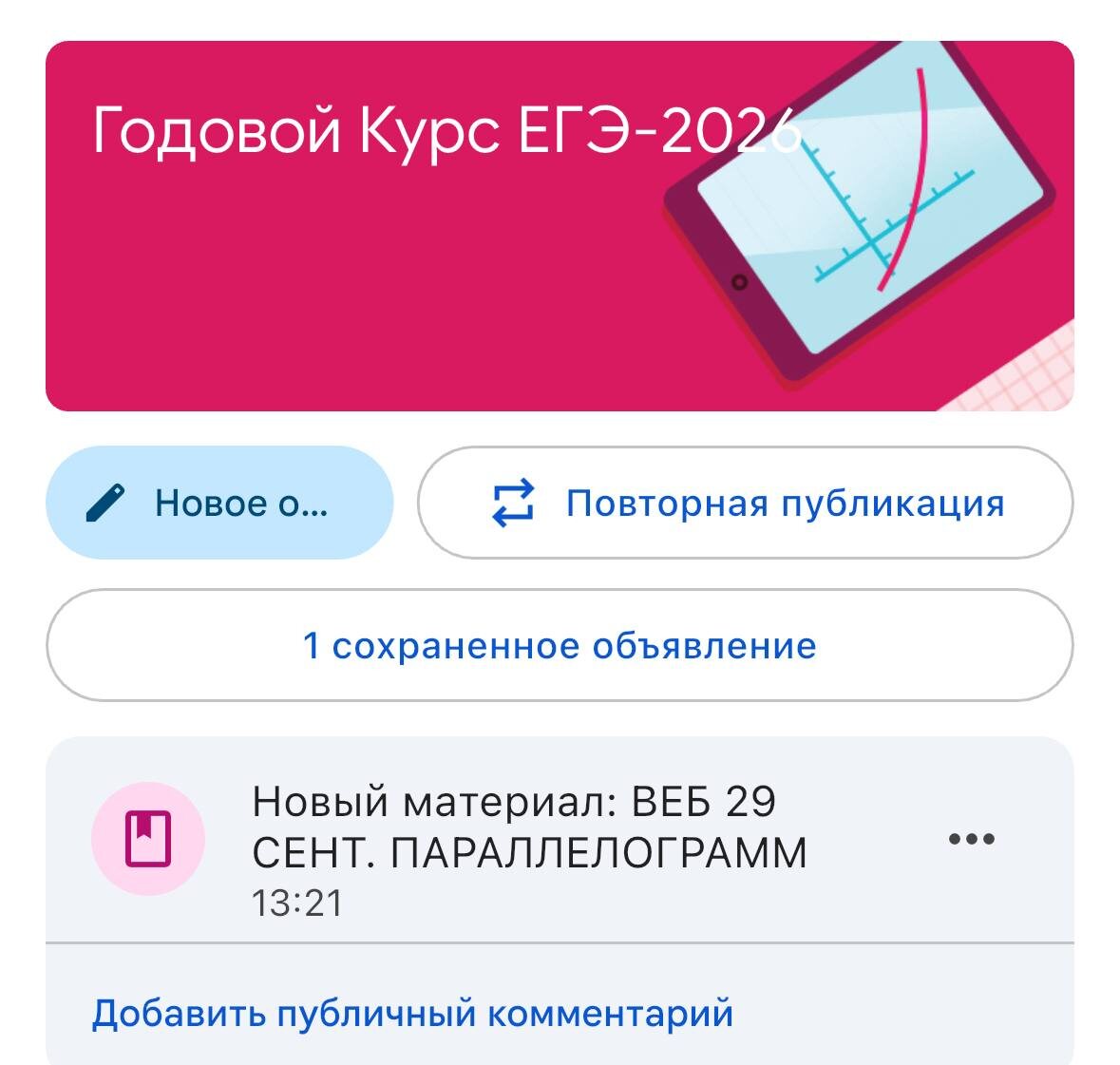Open the more options menu for ВЕБ 29 СЕНТ material
1120x1065 pixels.
(972, 839)
